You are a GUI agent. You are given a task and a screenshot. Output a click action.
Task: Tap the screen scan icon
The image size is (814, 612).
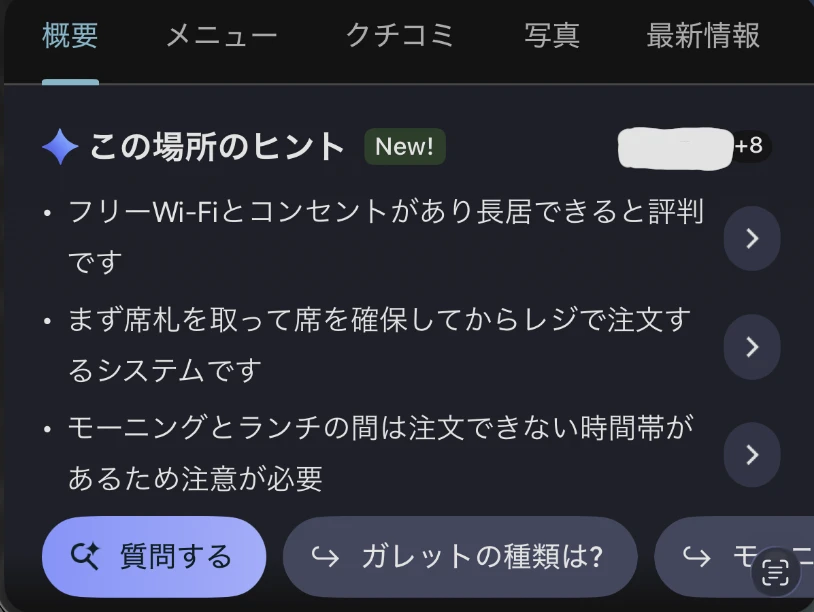click(776, 573)
